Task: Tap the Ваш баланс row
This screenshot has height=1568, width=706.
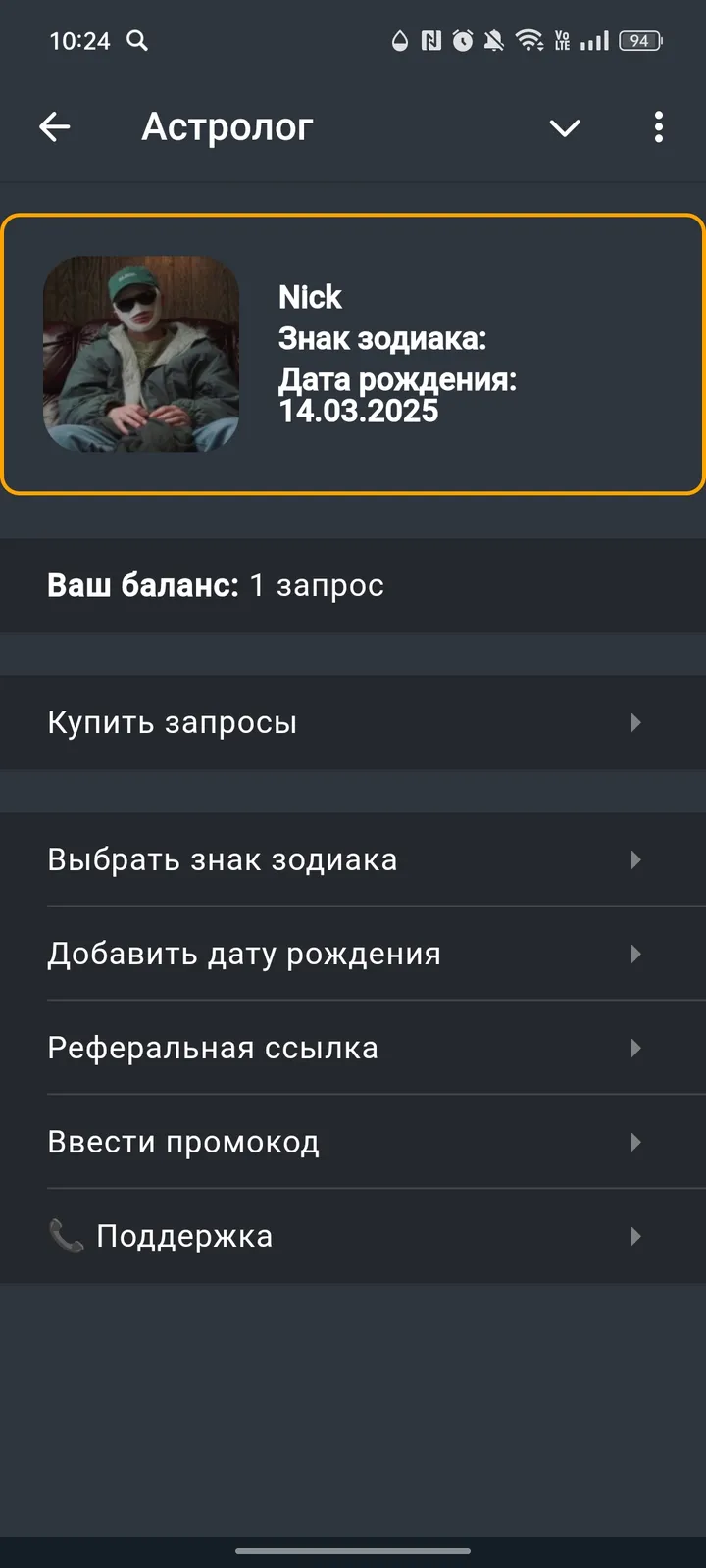Action: [216, 585]
